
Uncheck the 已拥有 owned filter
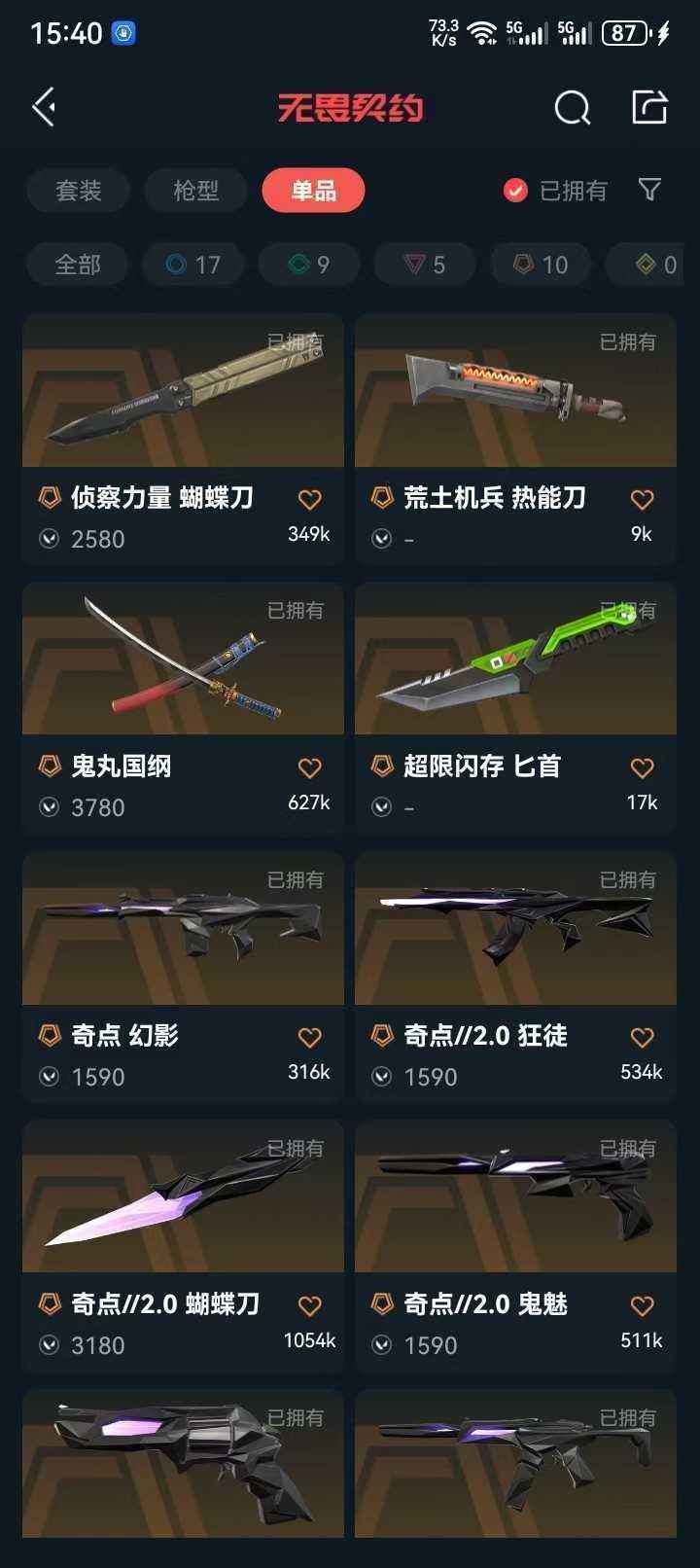(x=512, y=191)
